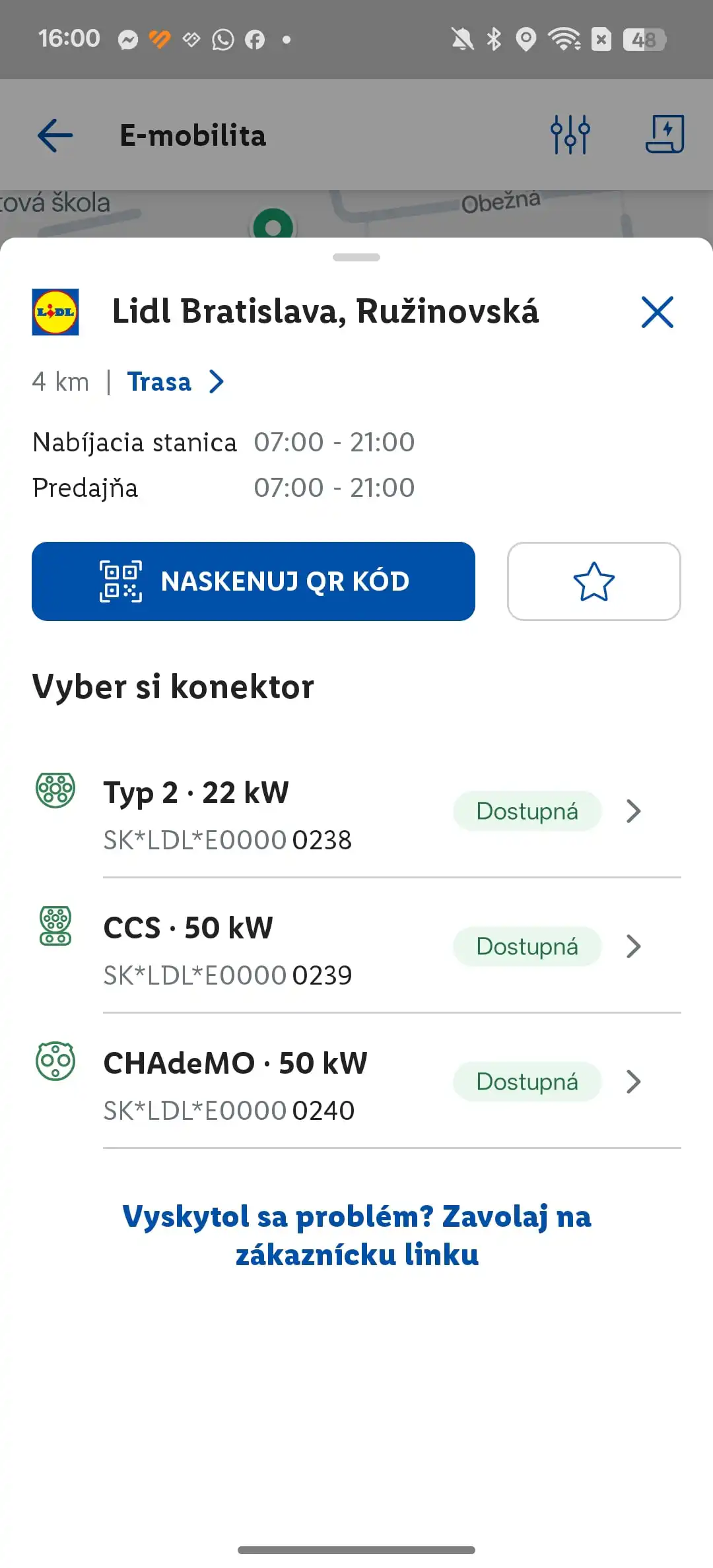
Task: Add station to favorites with star
Action: point(594,581)
